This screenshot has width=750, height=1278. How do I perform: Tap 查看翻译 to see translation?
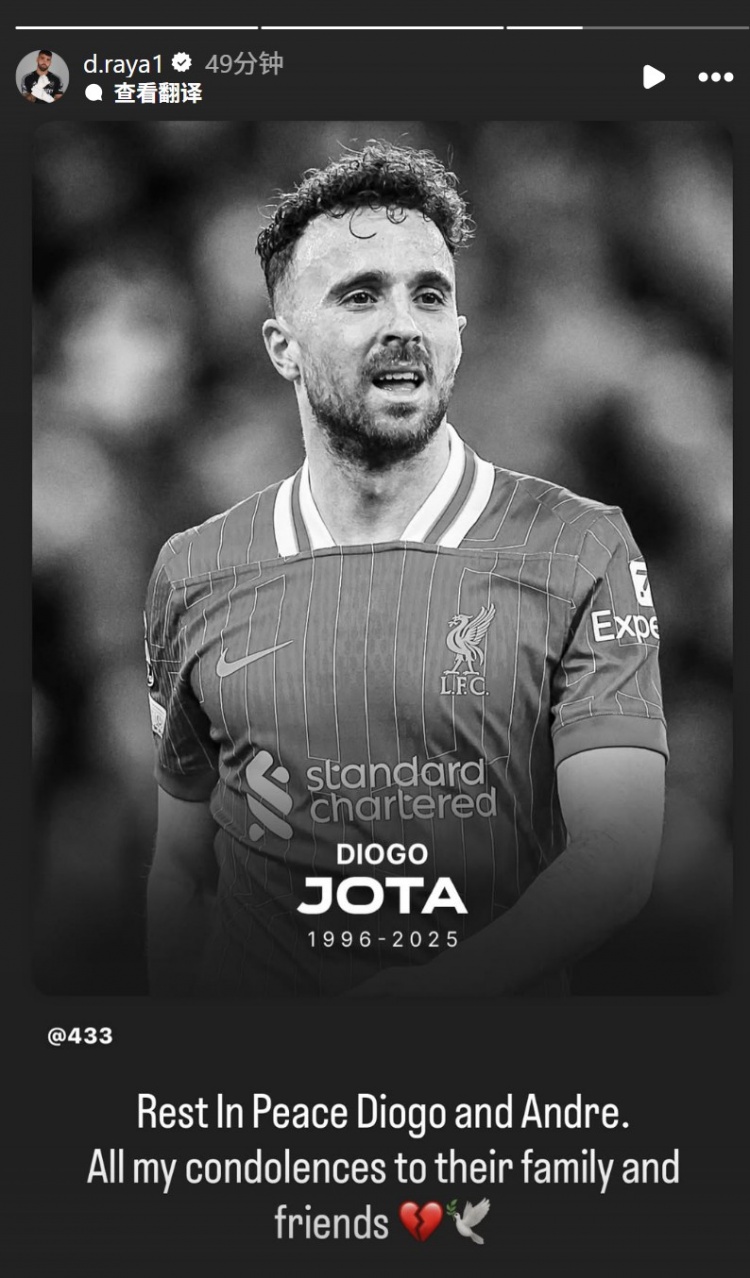156,93
